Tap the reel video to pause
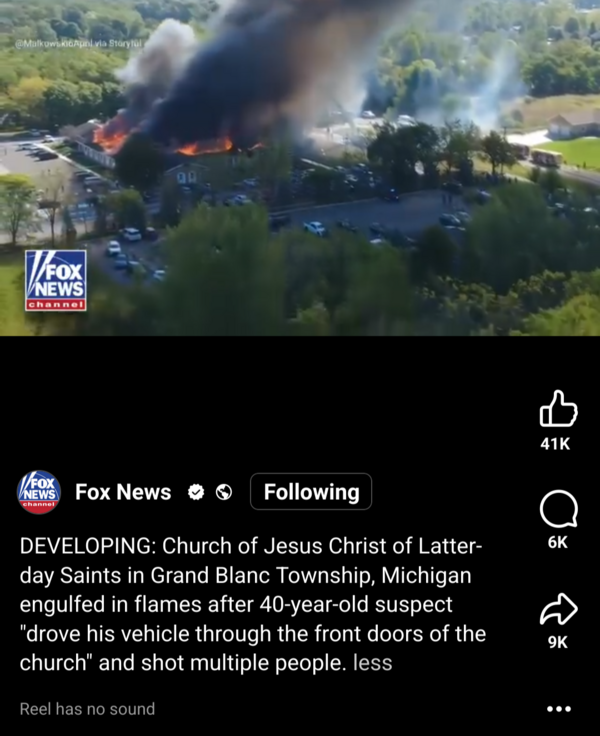 [300, 170]
